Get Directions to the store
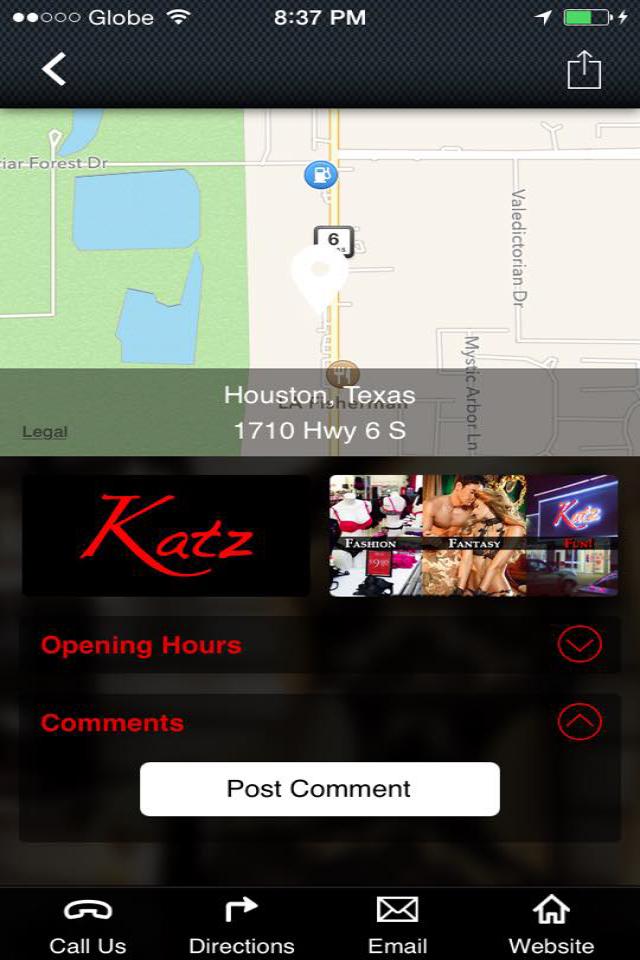This screenshot has height=960, width=640. click(241, 925)
